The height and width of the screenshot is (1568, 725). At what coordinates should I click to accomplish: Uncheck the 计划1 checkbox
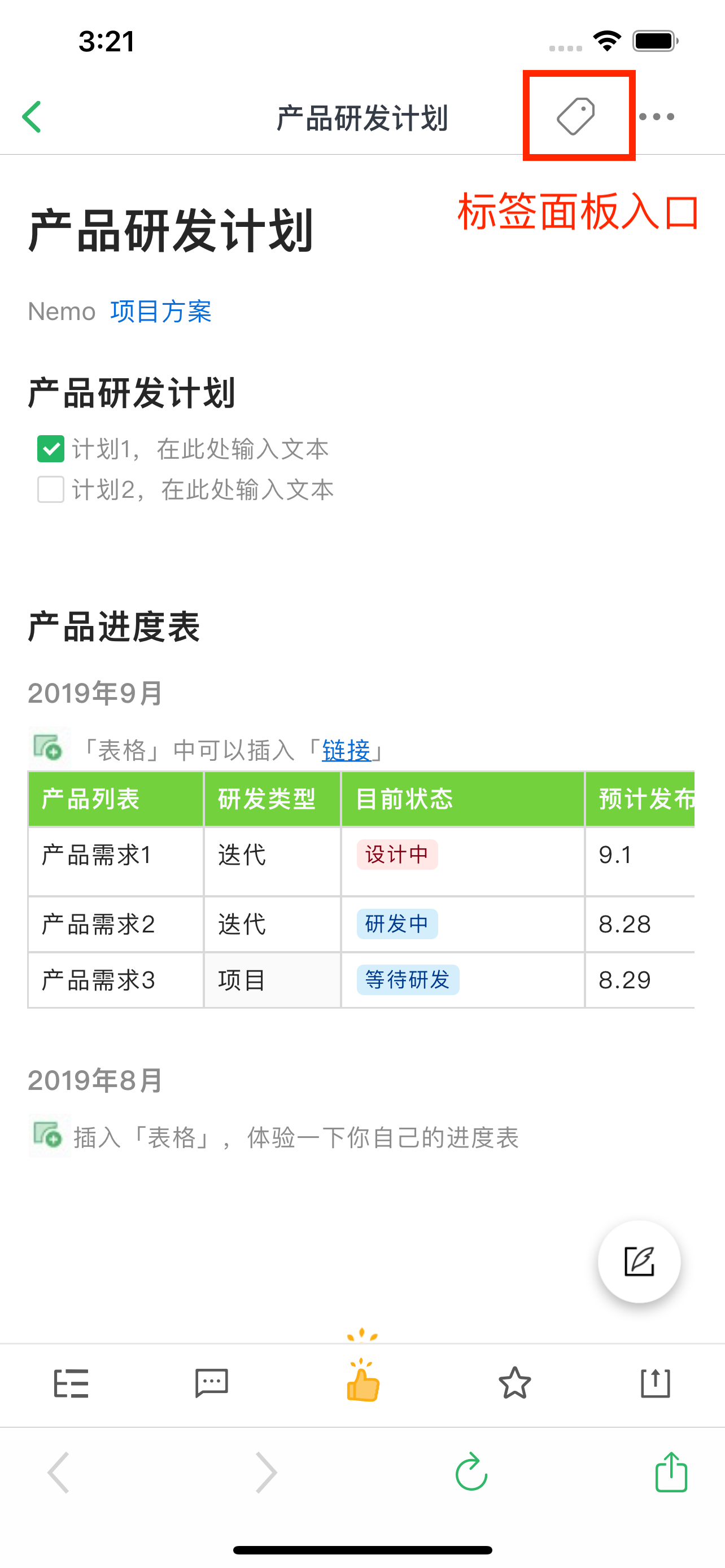pos(50,449)
